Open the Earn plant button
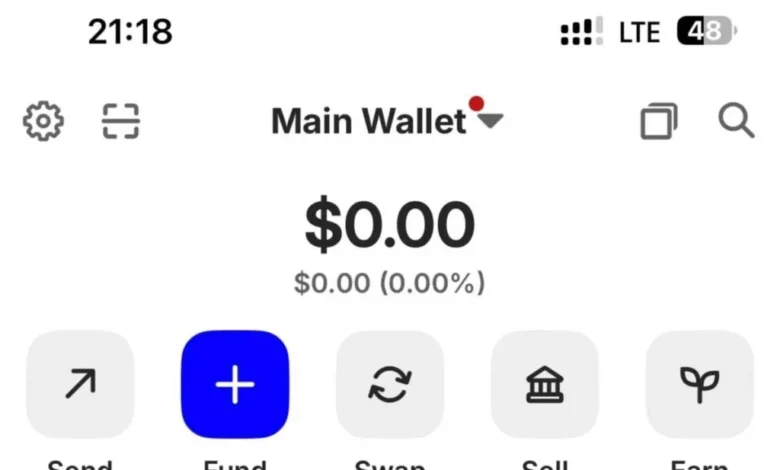Image resolution: width=780 pixels, height=470 pixels. [700, 384]
